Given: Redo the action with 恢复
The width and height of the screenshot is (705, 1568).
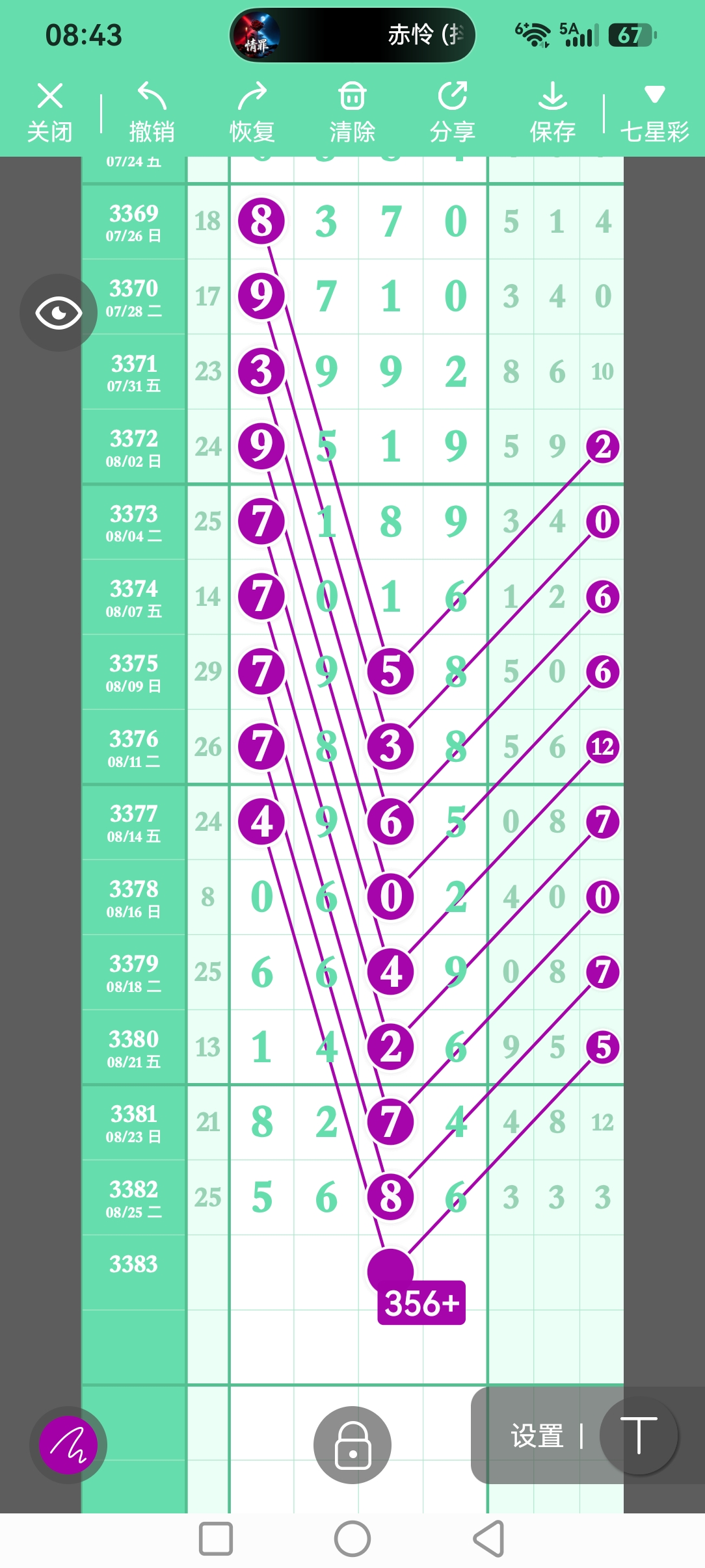Looking at the screenshot, I should (252, 112).
